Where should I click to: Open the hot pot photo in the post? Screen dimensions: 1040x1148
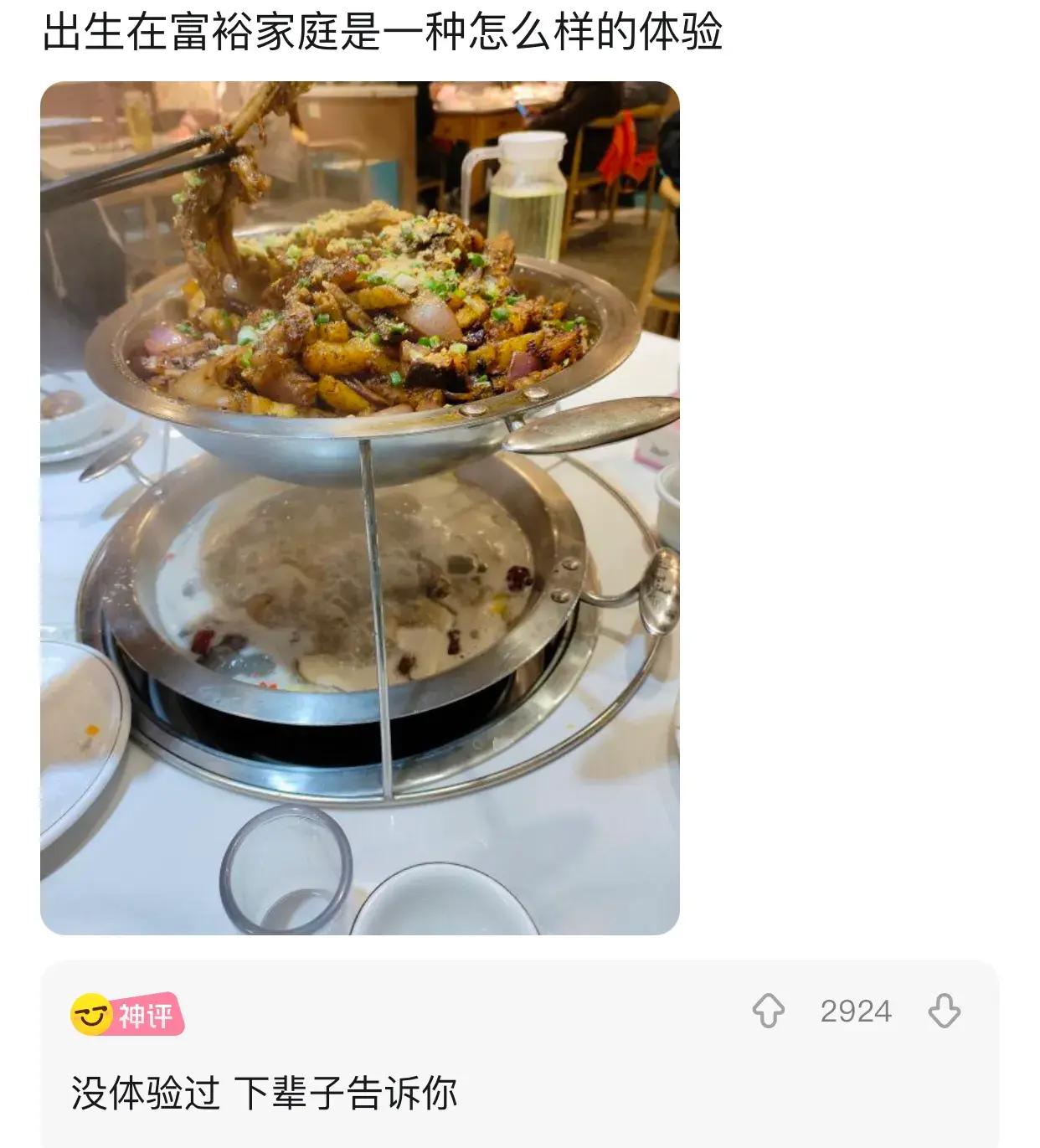[x=360, y=507]
